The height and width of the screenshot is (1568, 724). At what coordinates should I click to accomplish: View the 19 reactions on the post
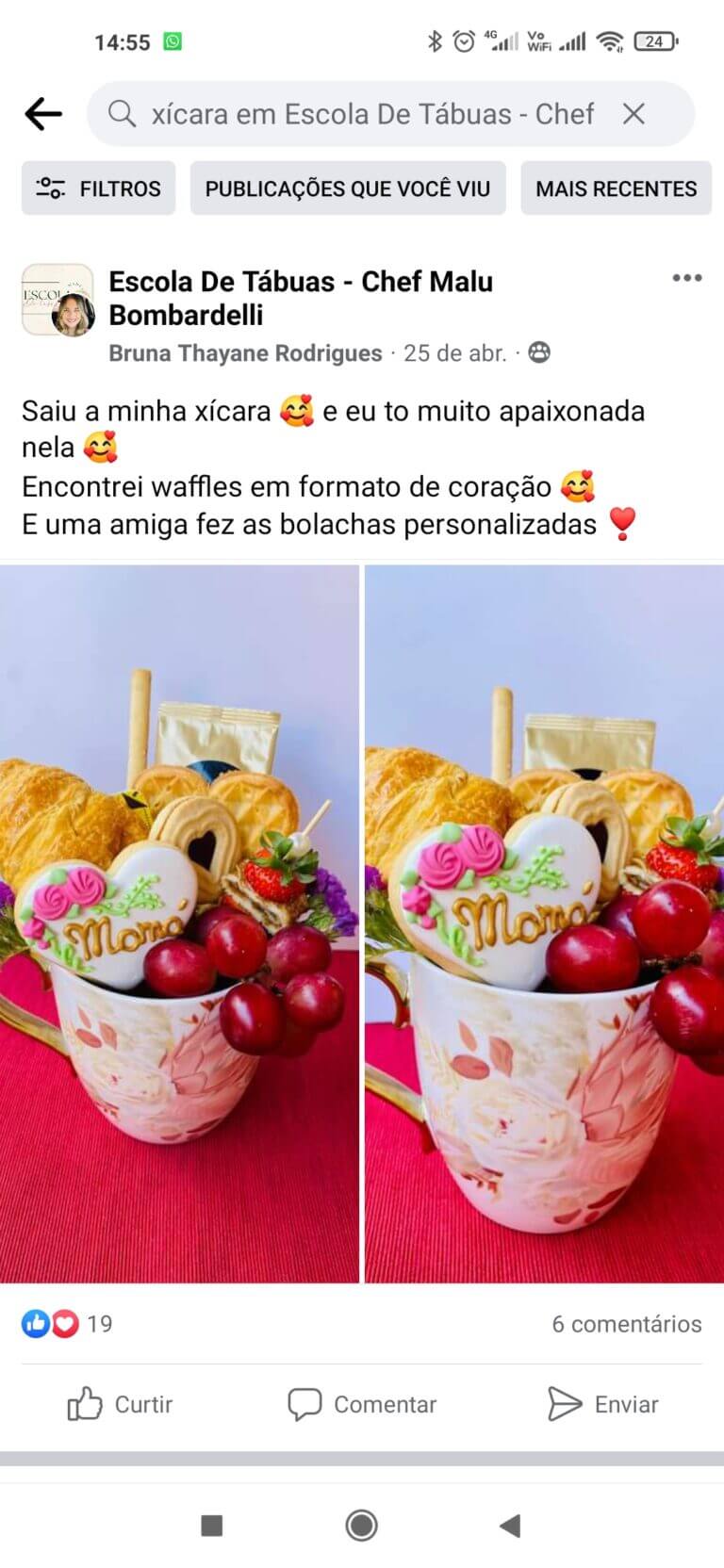(66, 1324)
